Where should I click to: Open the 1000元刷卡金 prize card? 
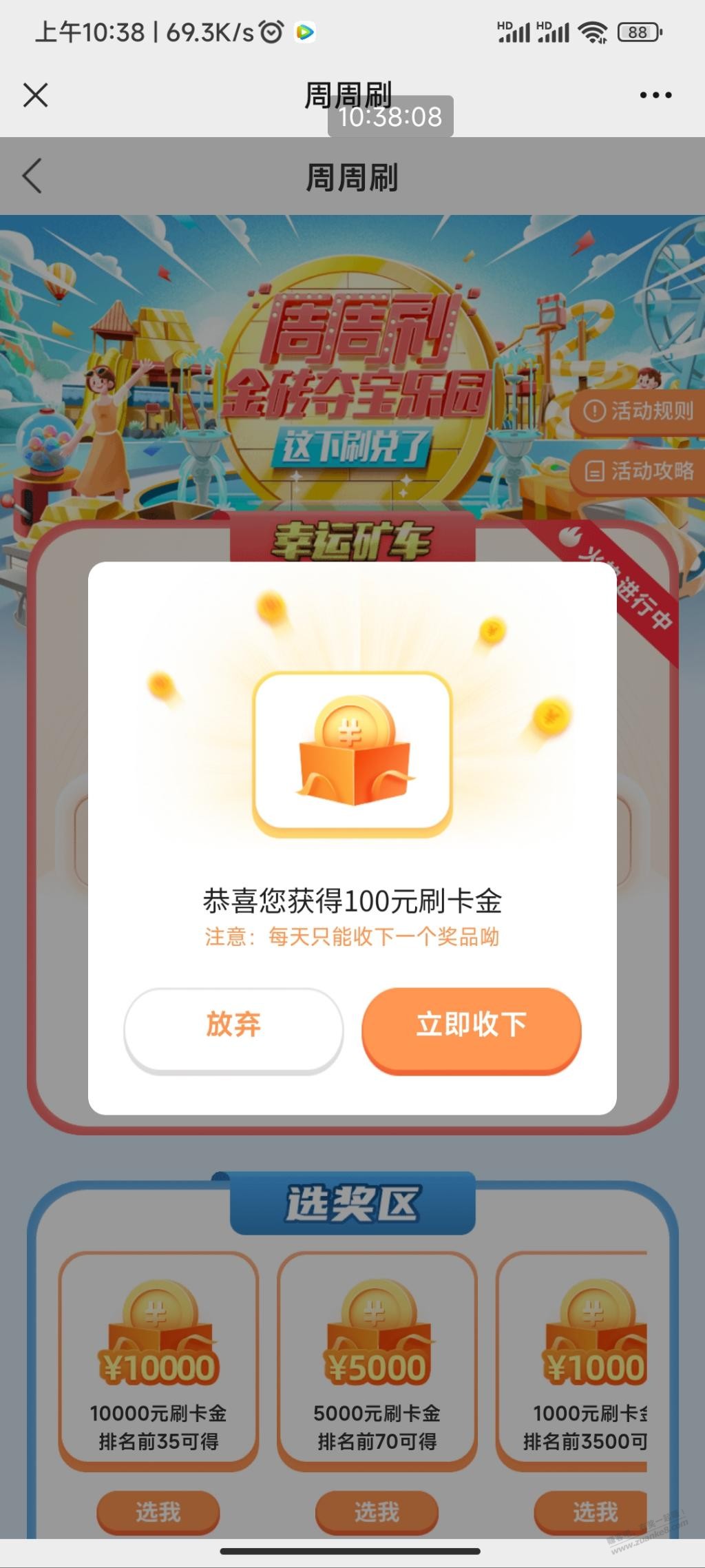[x=578, y=1361]
